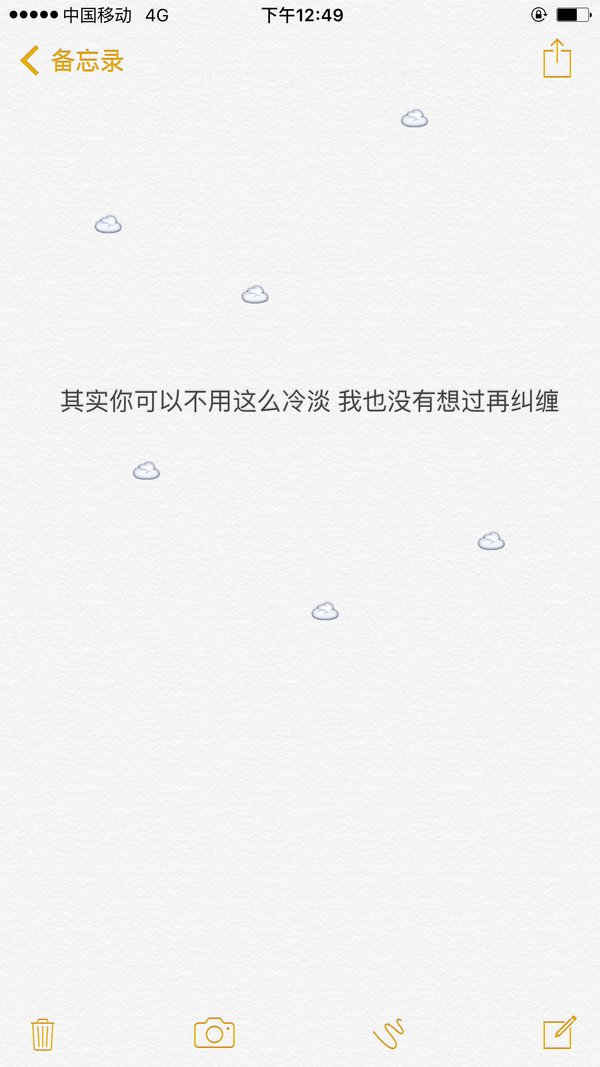Open the camera to add photo

coord(214,1033)
